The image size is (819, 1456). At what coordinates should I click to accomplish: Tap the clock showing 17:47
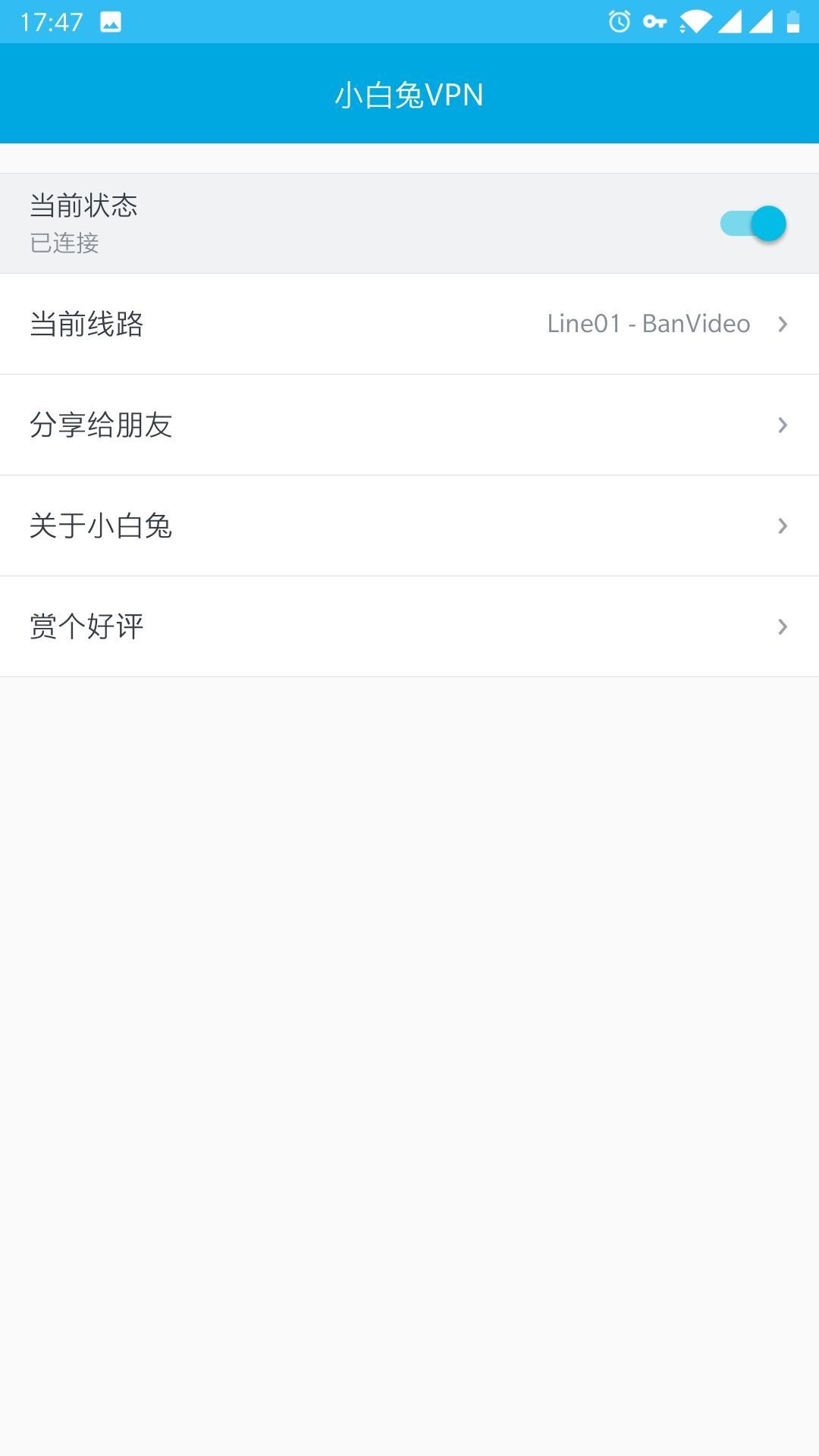(x=53, y=21)
